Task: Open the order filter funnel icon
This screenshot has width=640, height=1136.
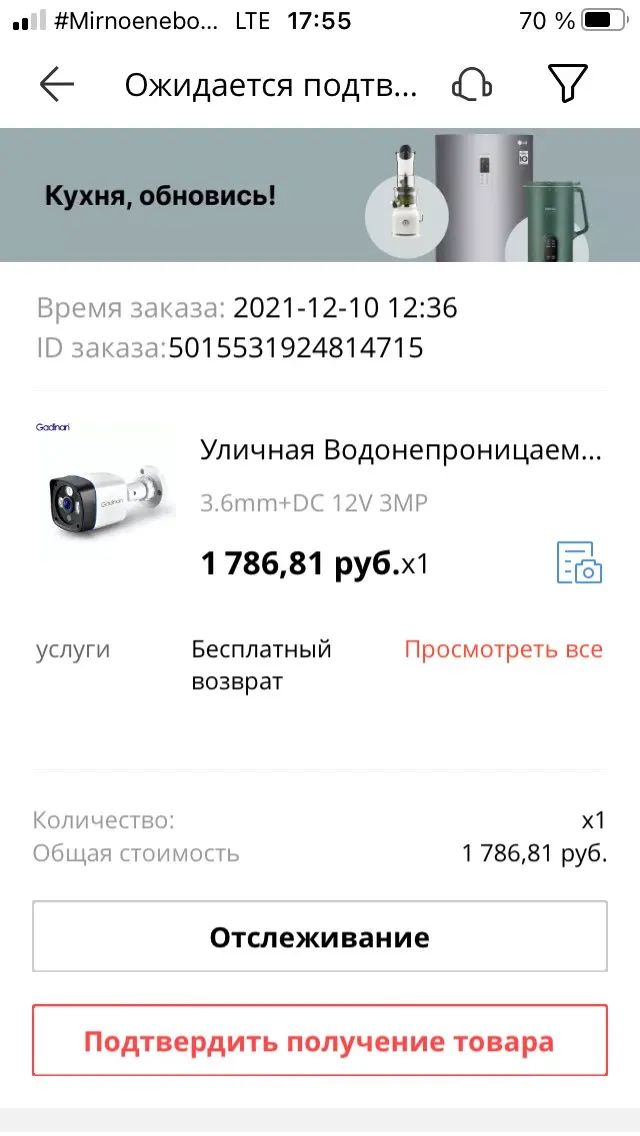Action: click(567, 85)
